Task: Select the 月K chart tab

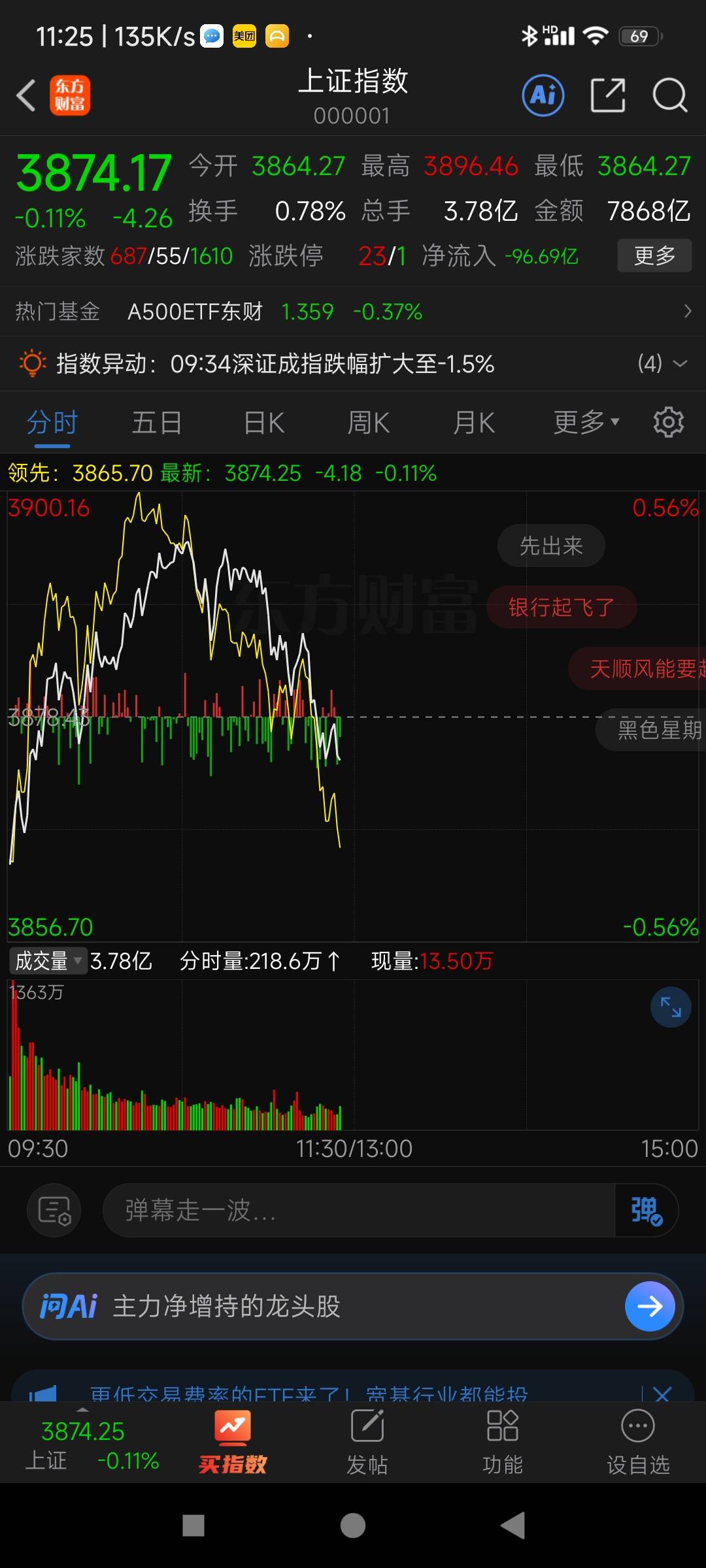Action: coord(474,423)
